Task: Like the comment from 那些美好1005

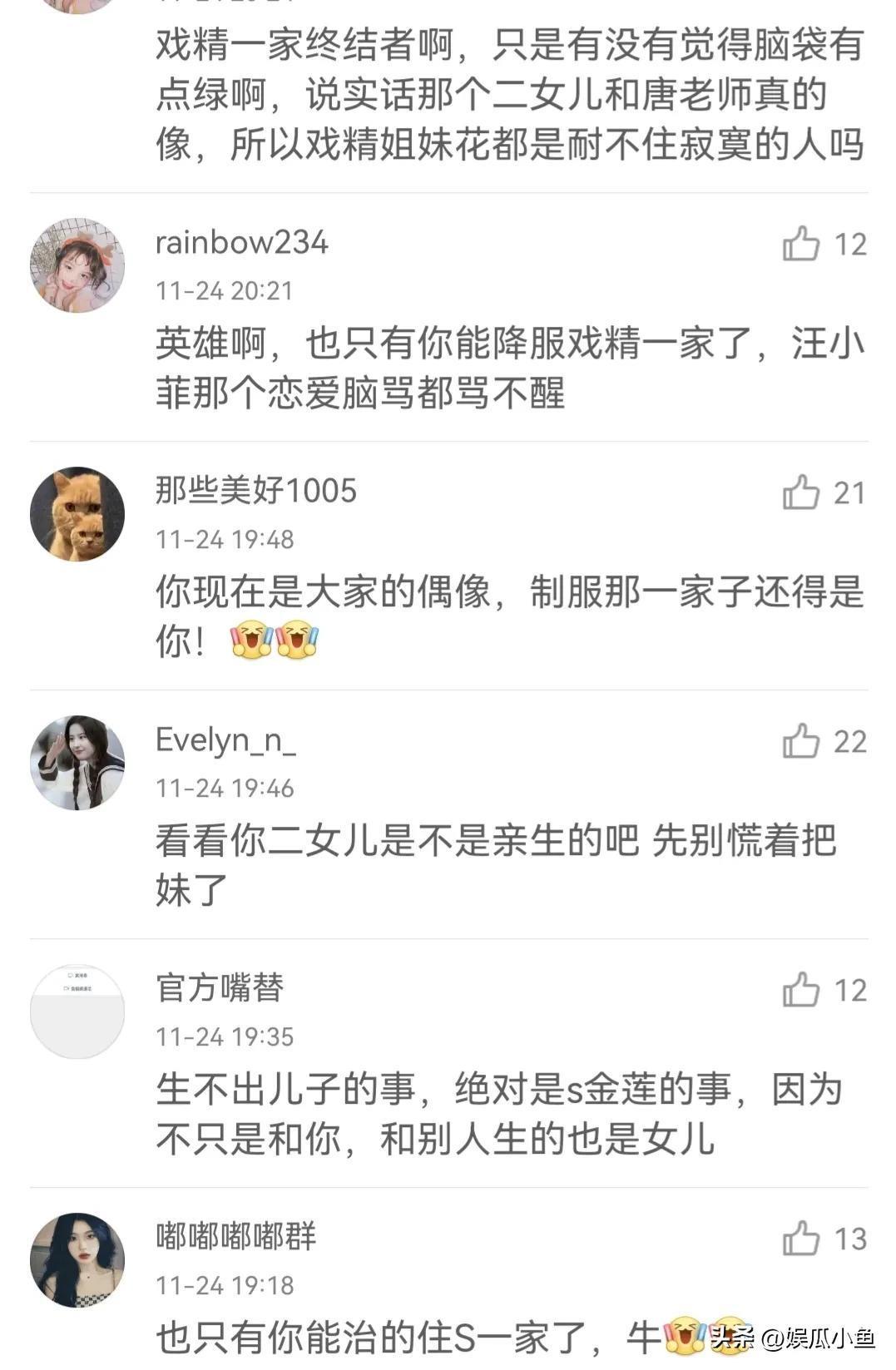Action: click(x=801, y=492)
